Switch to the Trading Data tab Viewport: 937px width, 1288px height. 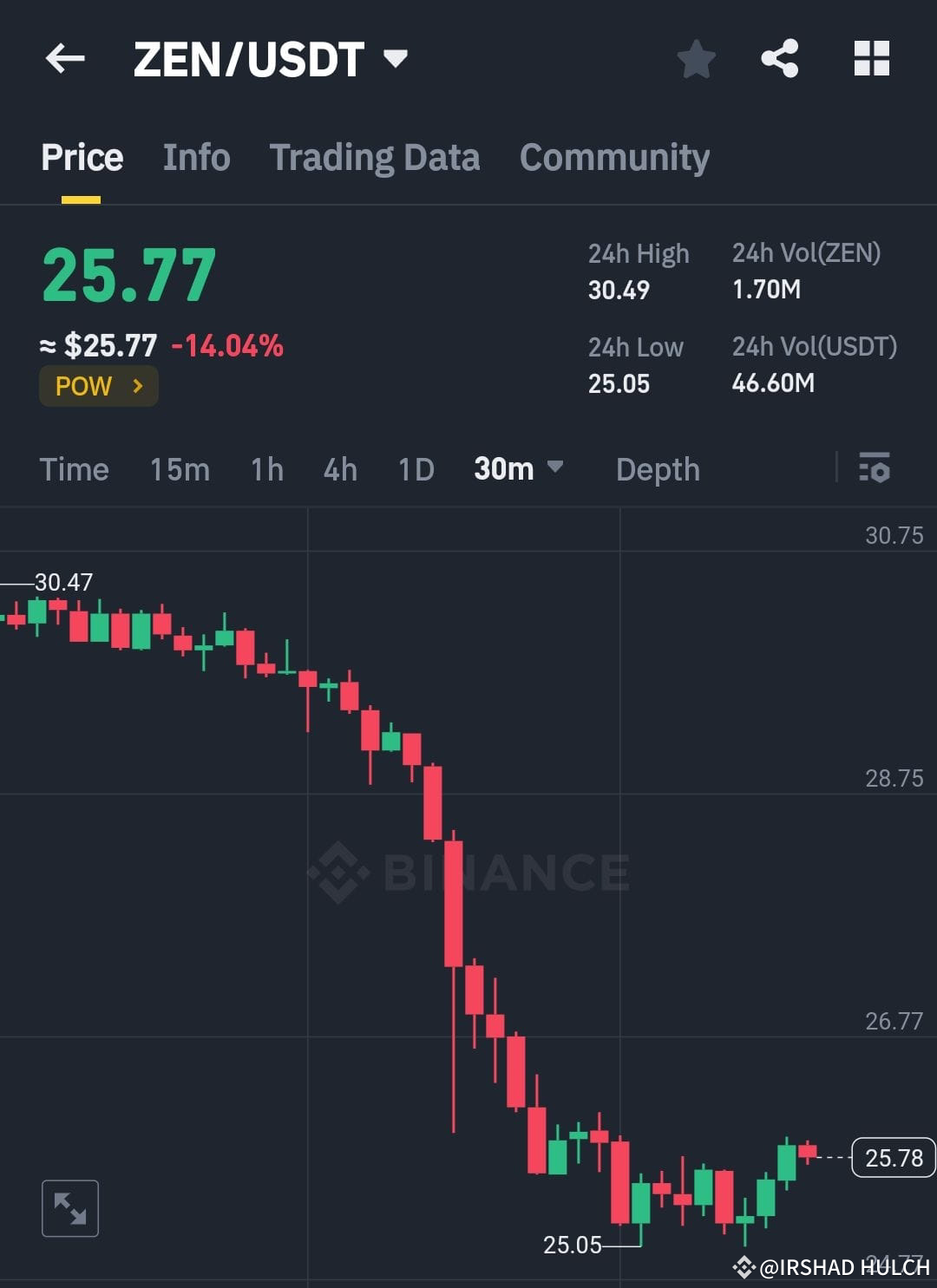(375, 157)
